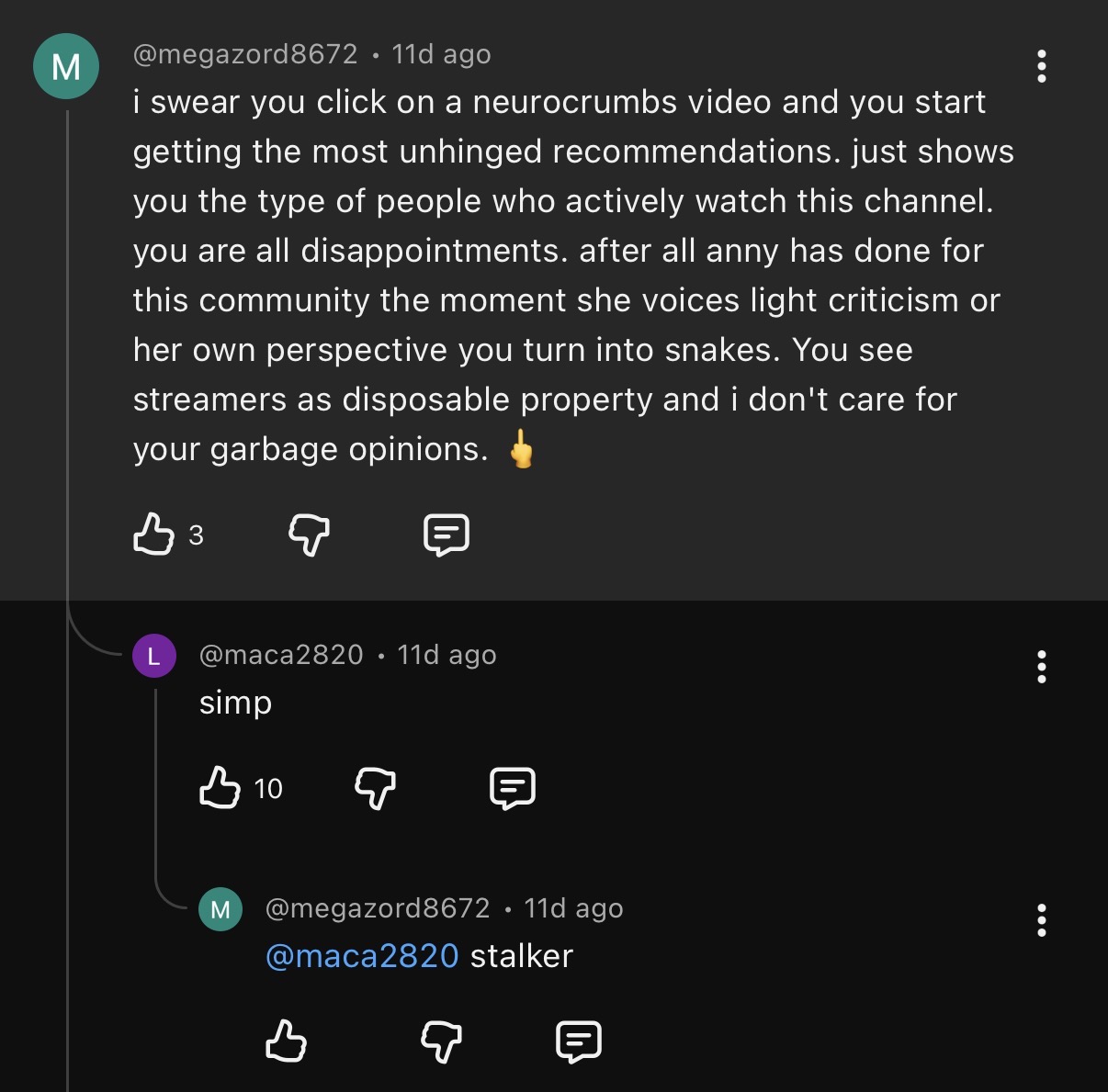Tap the blue @maca2820 mention link
Screen dimensions: 1108x1092
pyautogui.click(x=362, y=956)
